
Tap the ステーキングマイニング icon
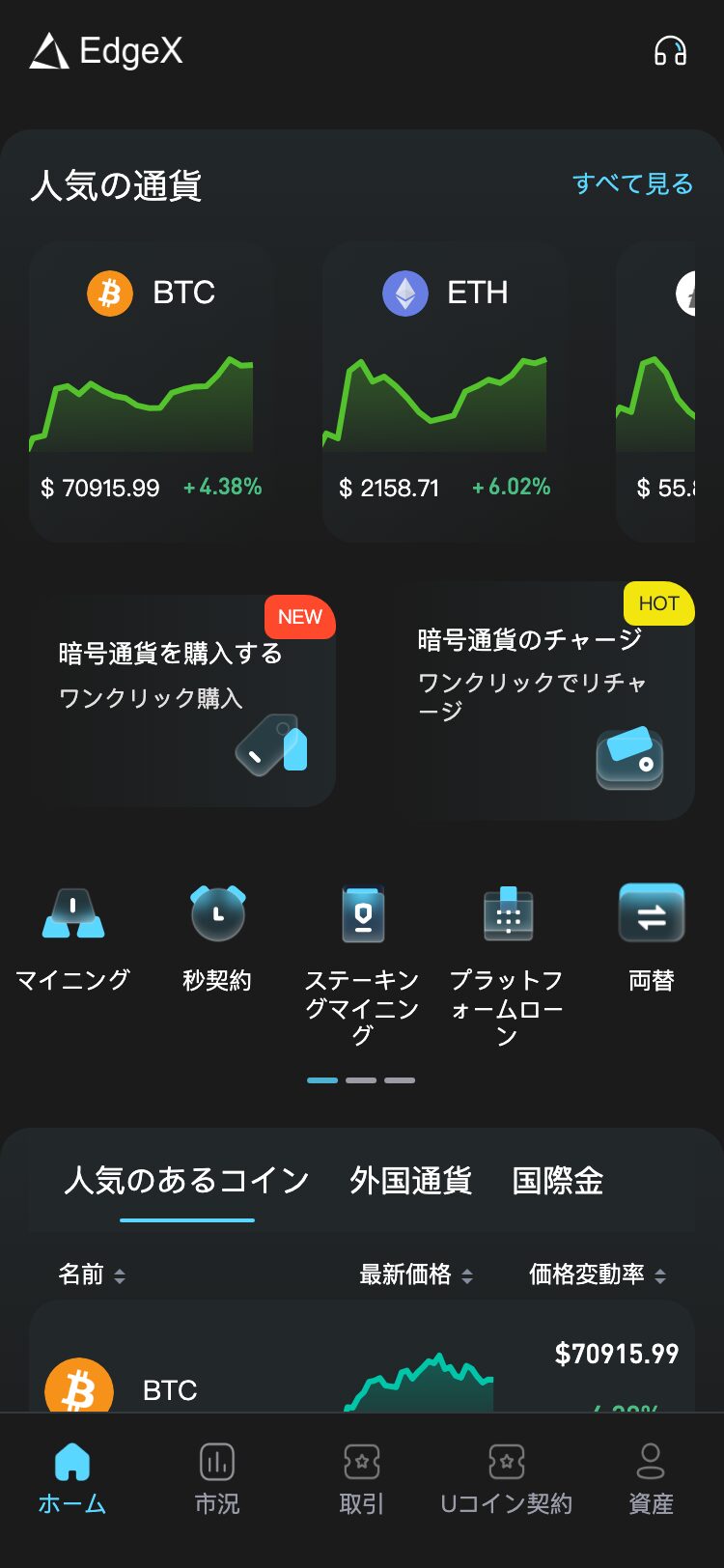click(362, 912)
